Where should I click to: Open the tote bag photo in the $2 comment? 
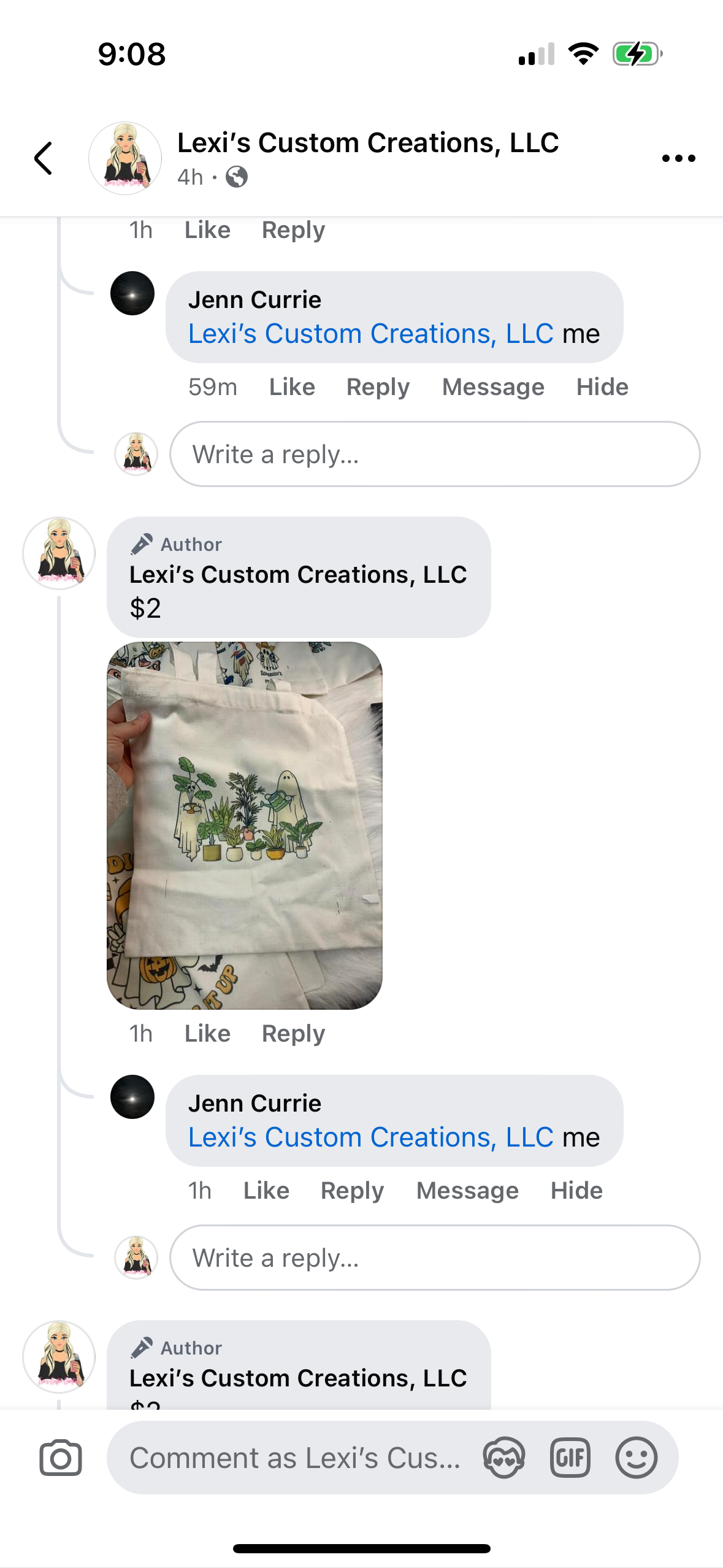[244, 825]
